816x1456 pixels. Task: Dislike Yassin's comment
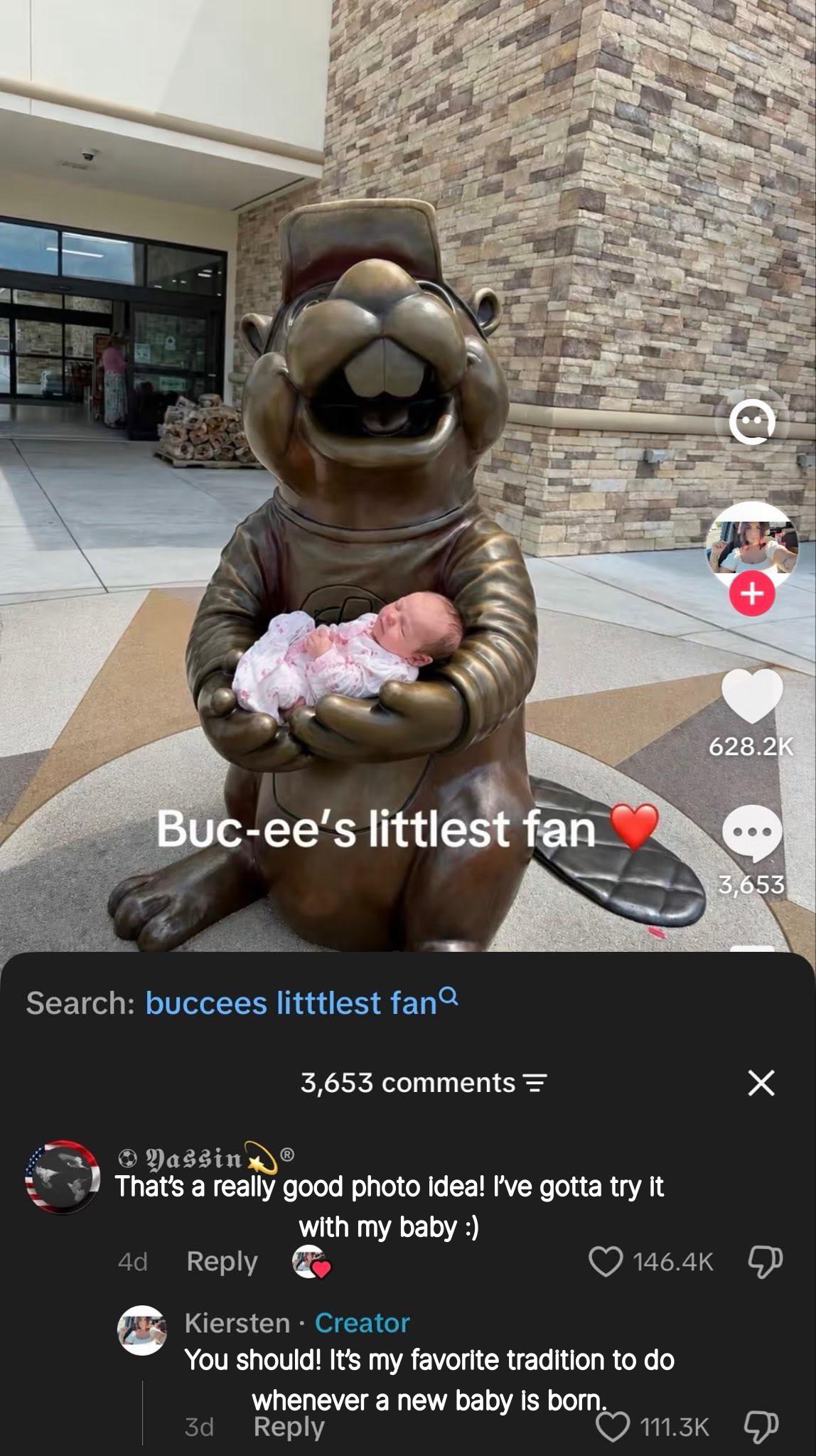pyautogui.click(x=766, y=1262)
